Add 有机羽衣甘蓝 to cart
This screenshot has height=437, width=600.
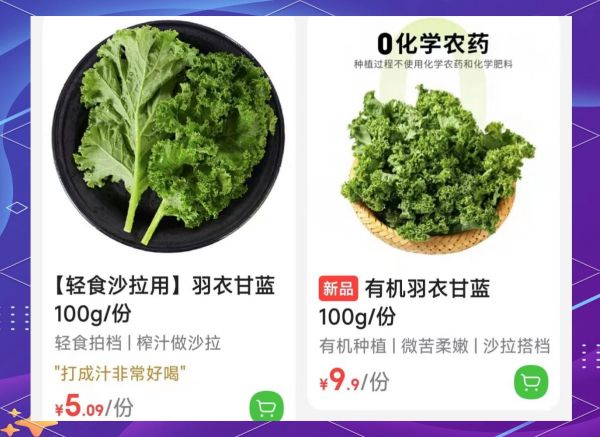(x=531, y=382)
